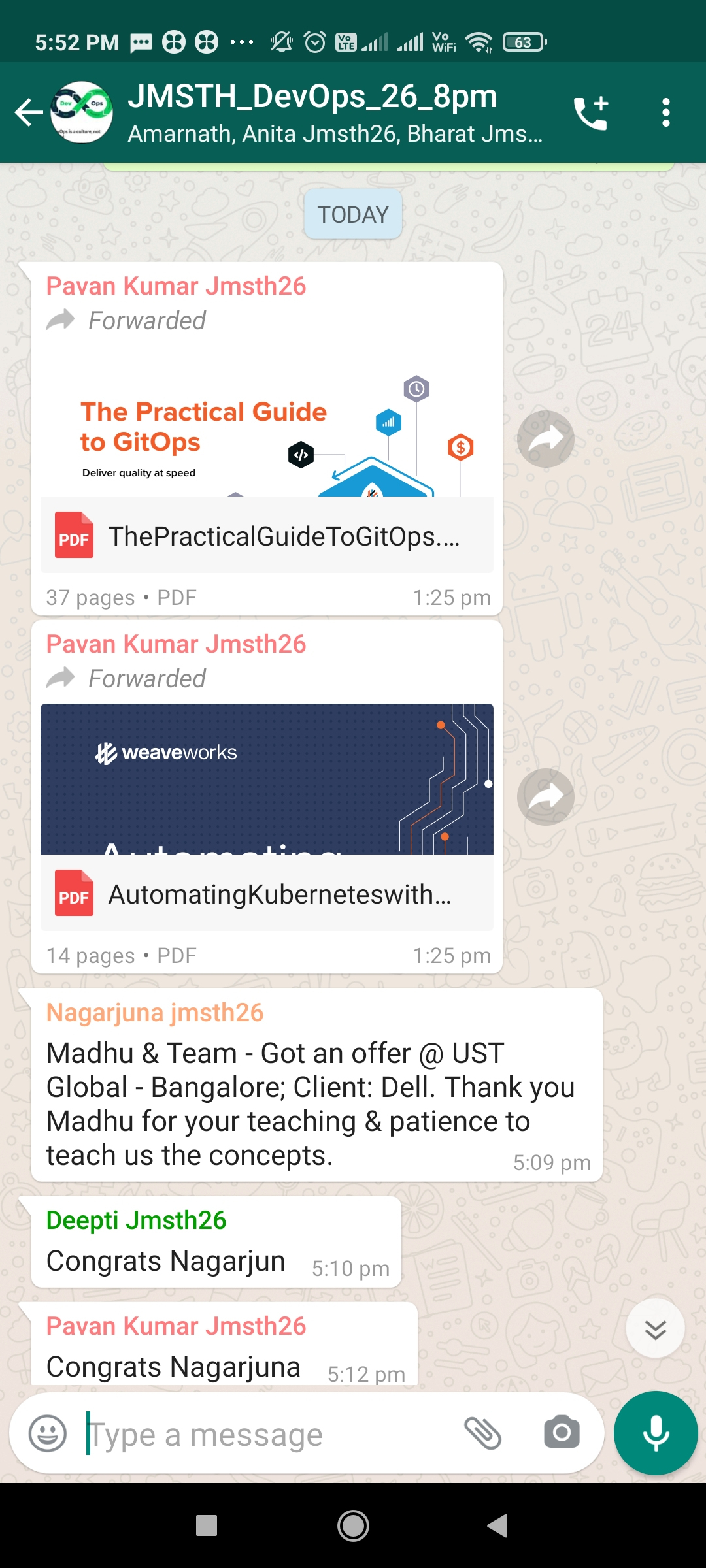
Task: Open AutomatingKuberneteswith PDF
Action: coord(267,894)
